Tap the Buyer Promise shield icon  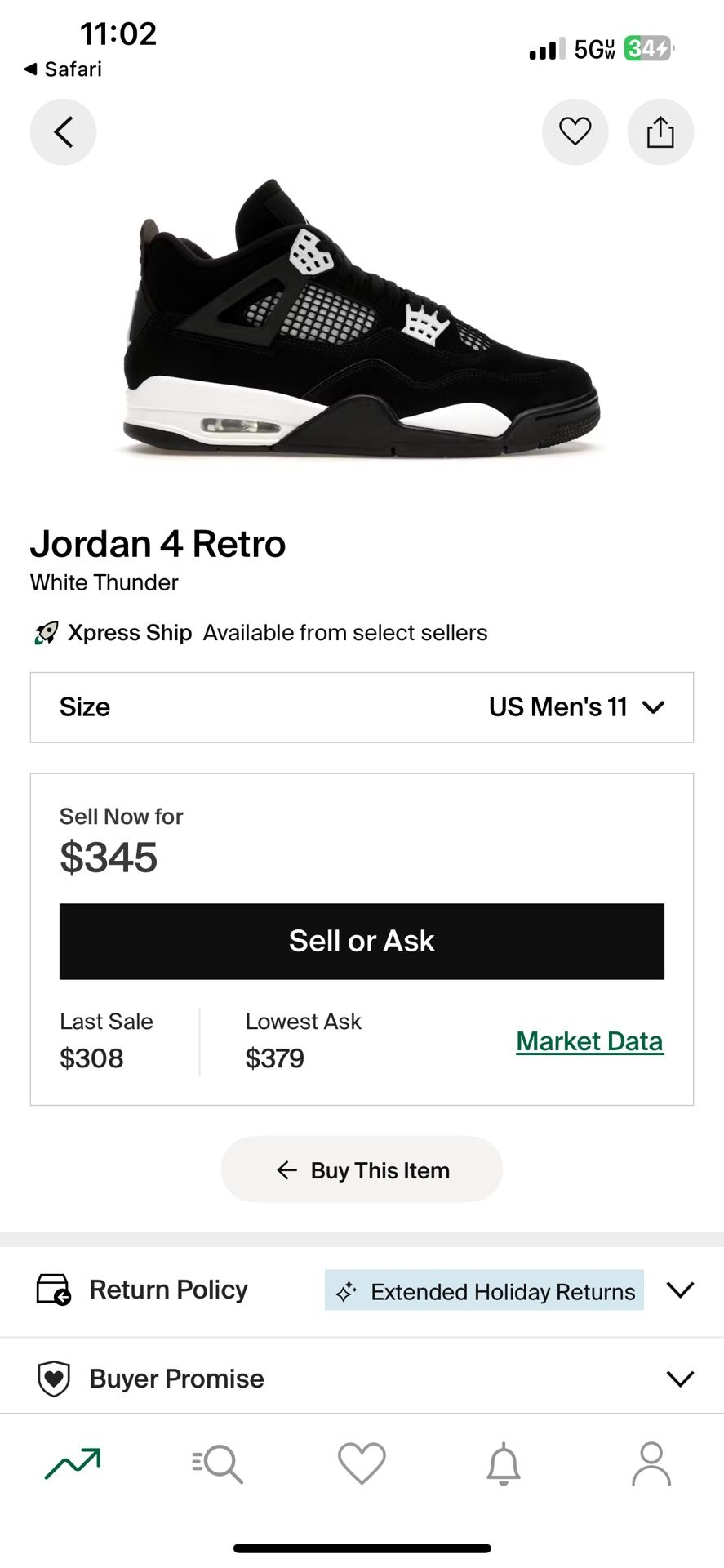(56, 1378)
